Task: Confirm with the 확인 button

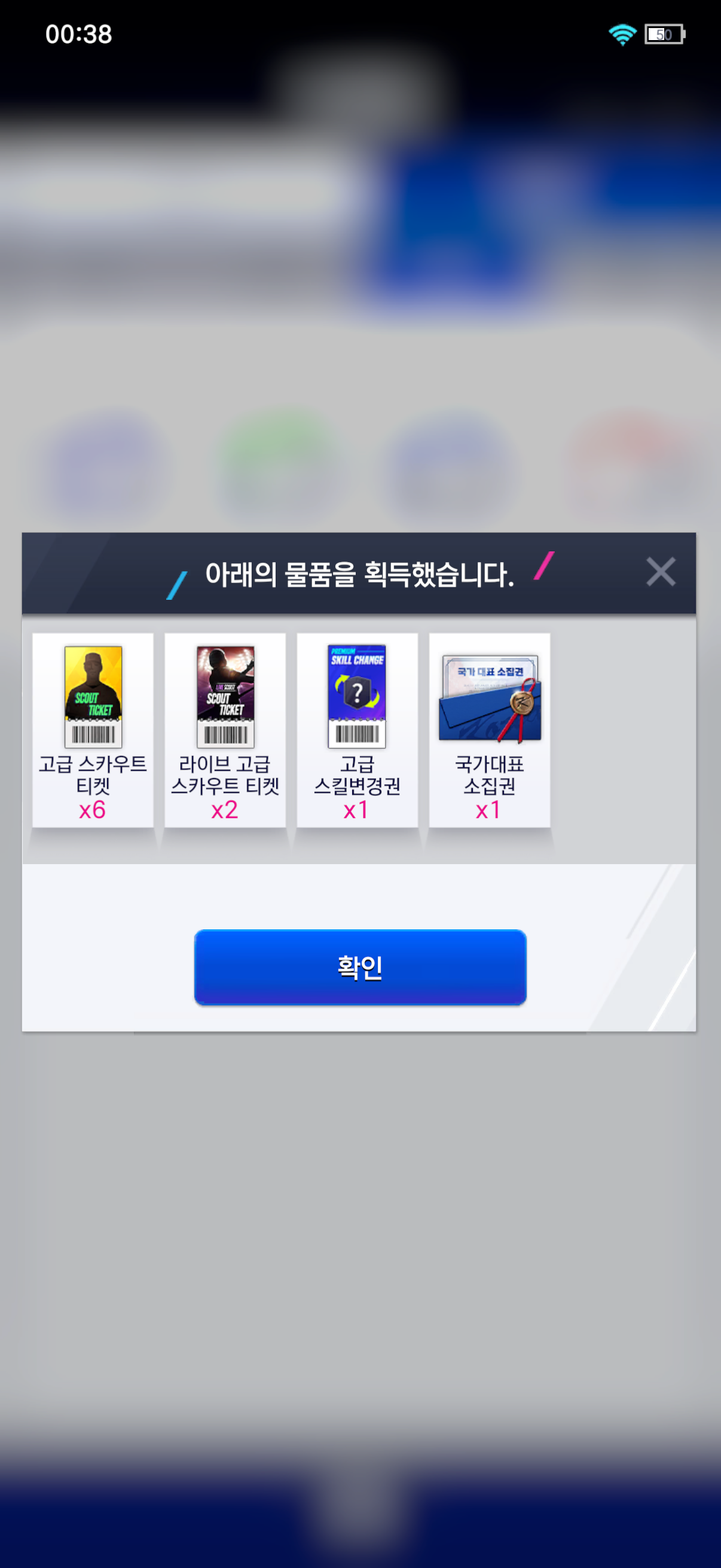Action: [359, 966]
